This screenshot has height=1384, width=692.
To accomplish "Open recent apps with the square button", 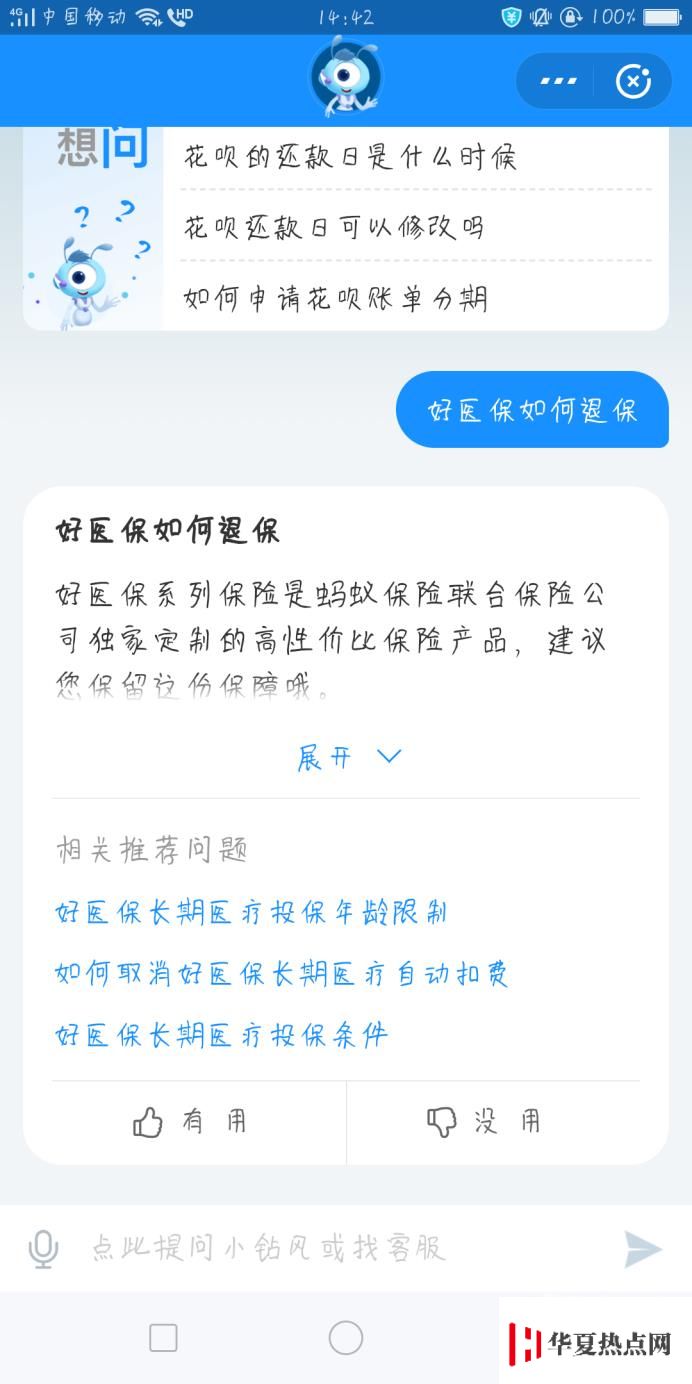I will click(163, 1338).
